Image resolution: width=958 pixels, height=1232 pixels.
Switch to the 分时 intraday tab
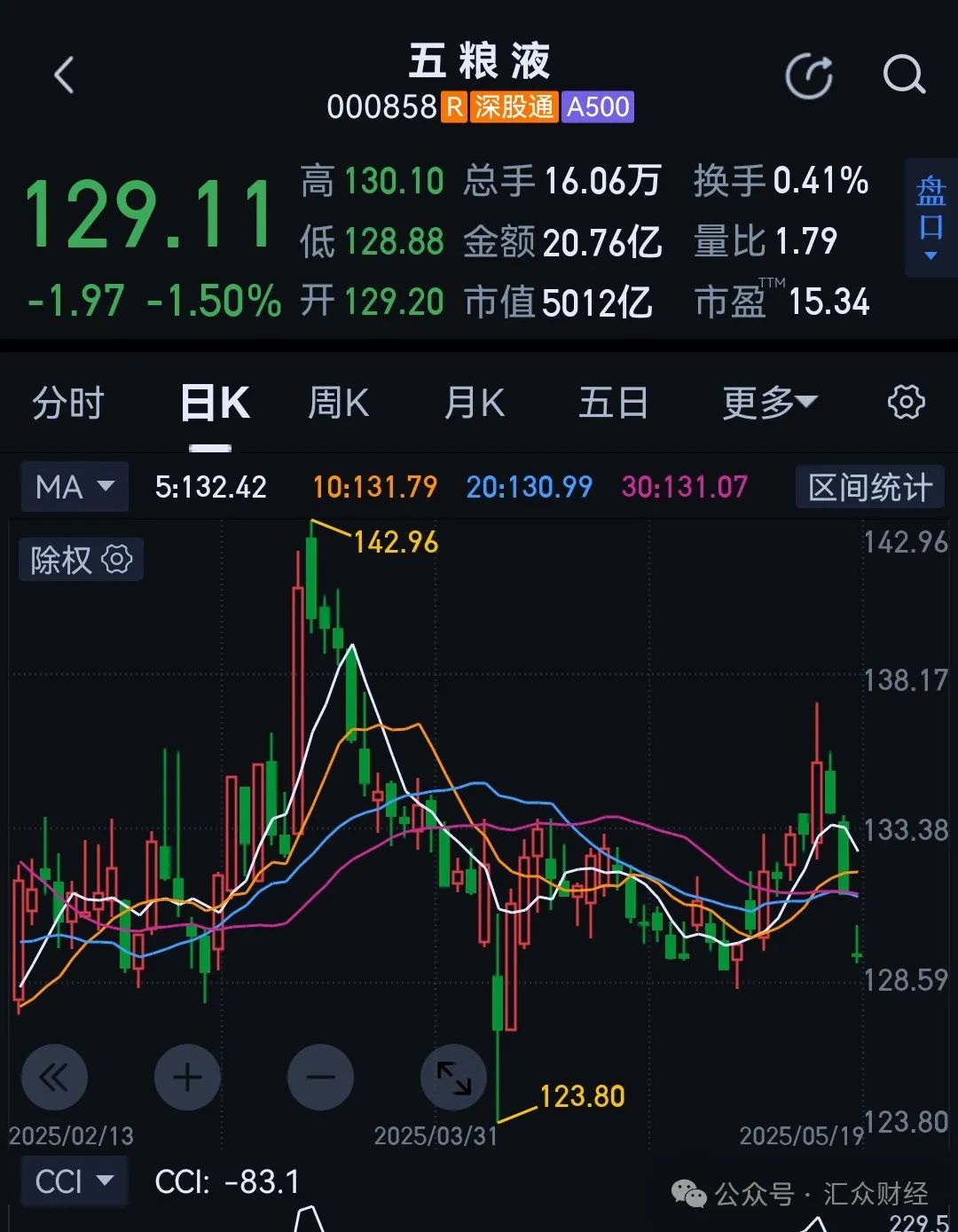68,402
